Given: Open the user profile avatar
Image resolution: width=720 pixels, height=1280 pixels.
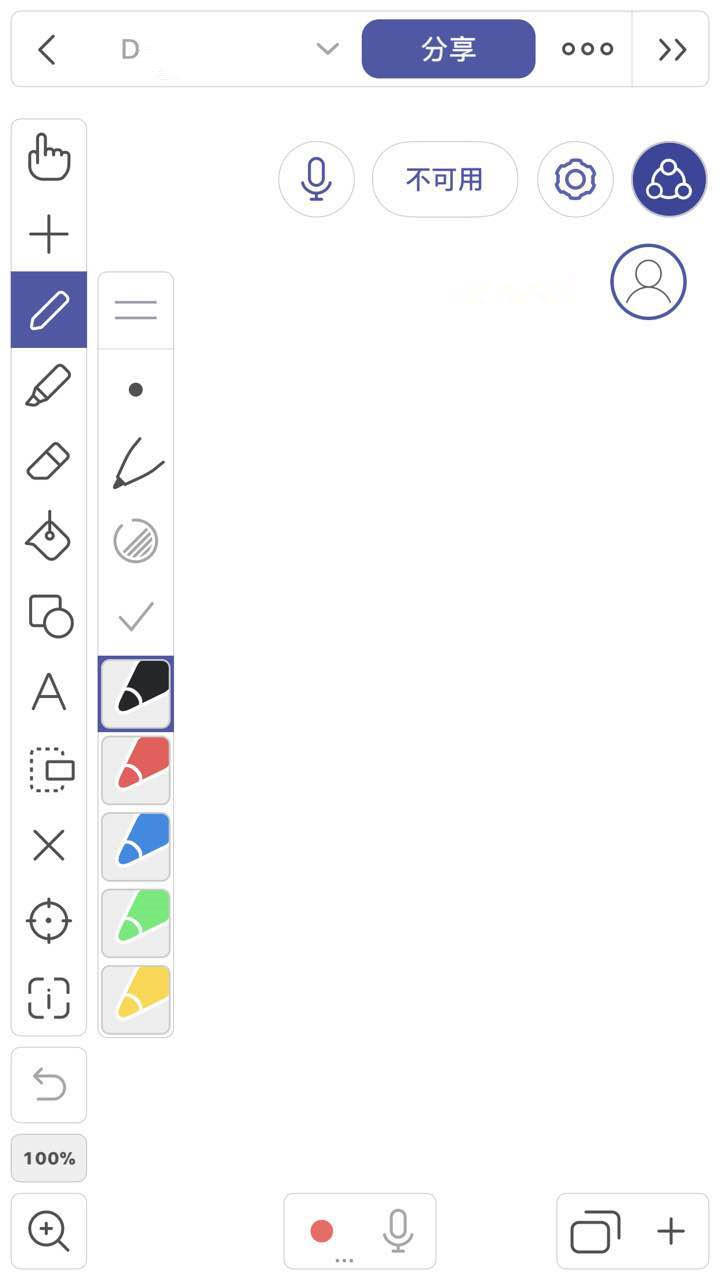Looking at the screenshot, I should 648,282.
